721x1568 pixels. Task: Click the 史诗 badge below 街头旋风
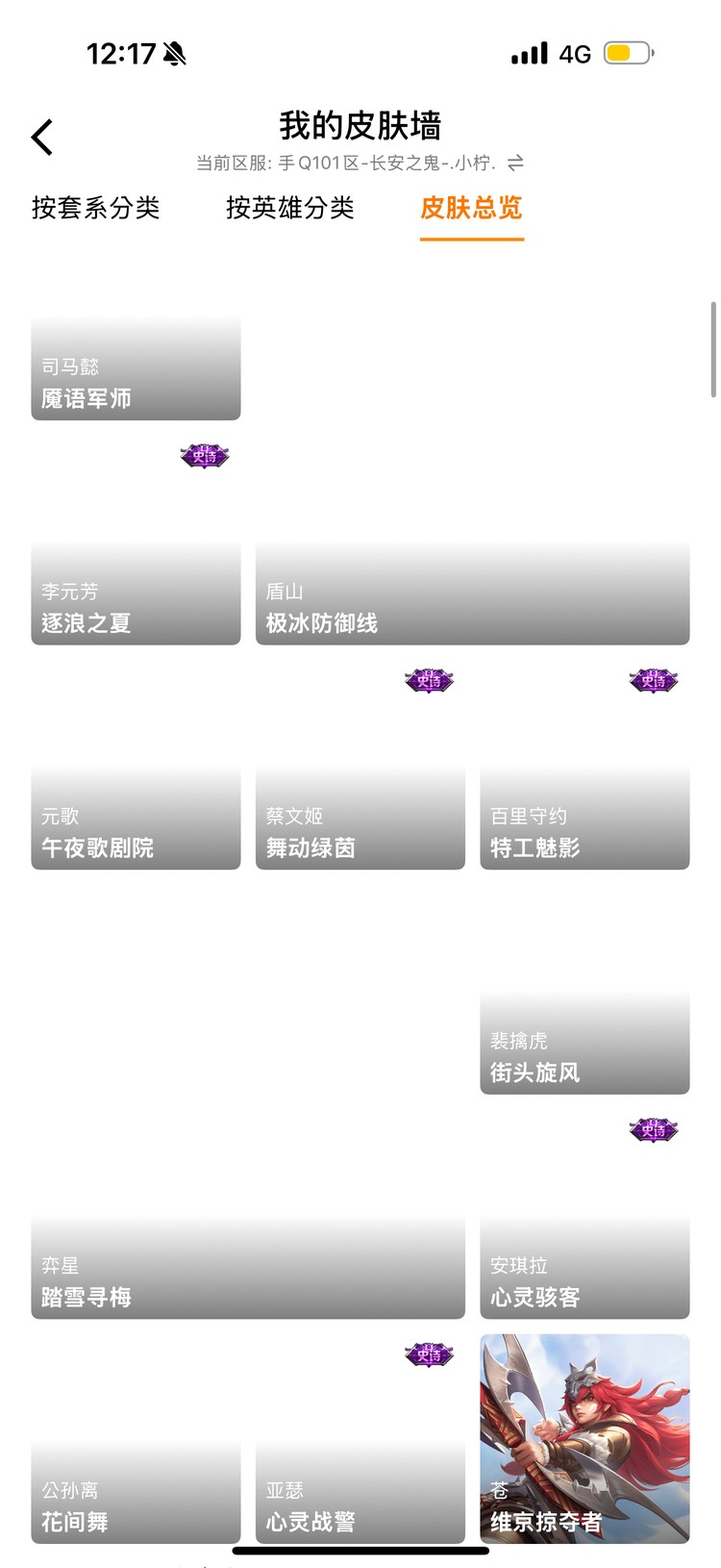point(654,1130)
